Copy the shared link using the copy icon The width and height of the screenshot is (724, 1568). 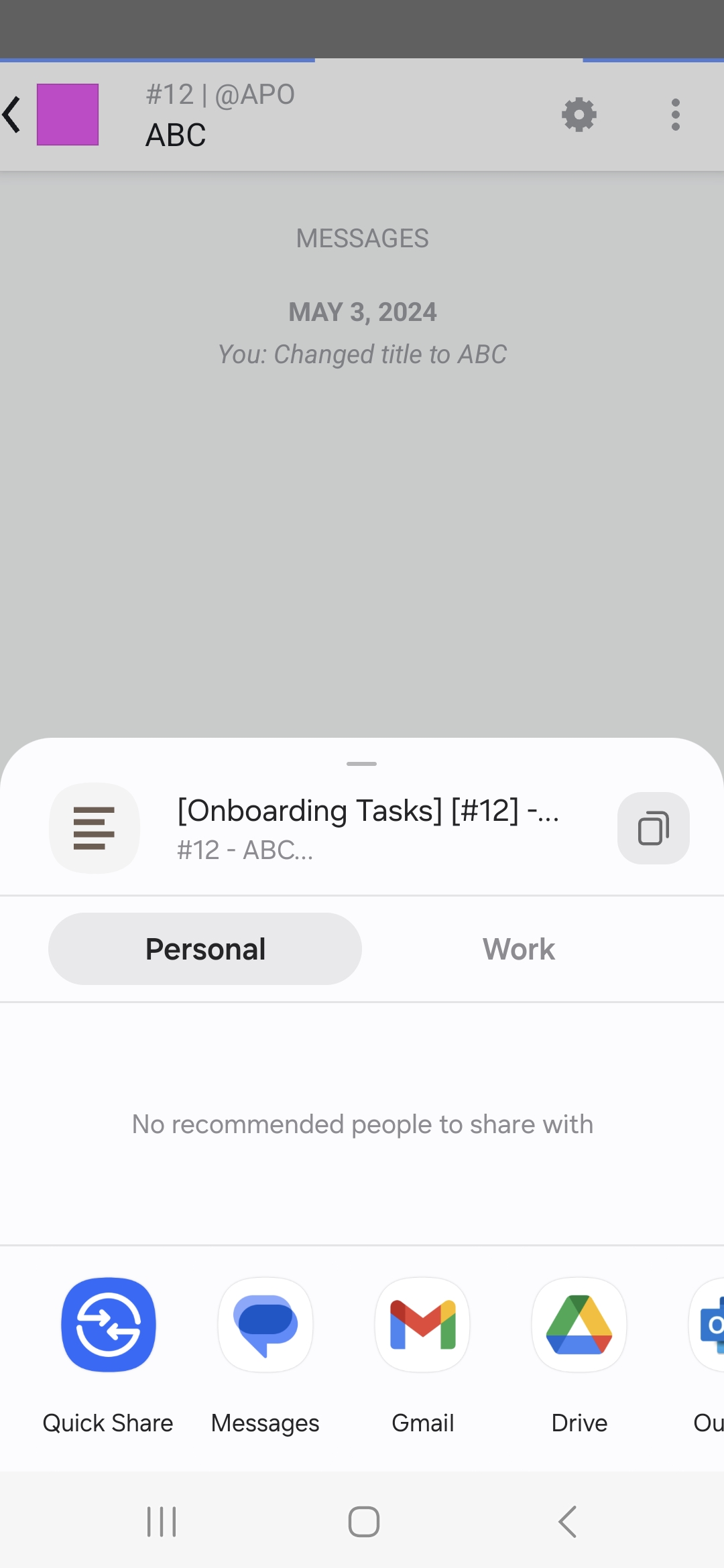tap(653, 828)
